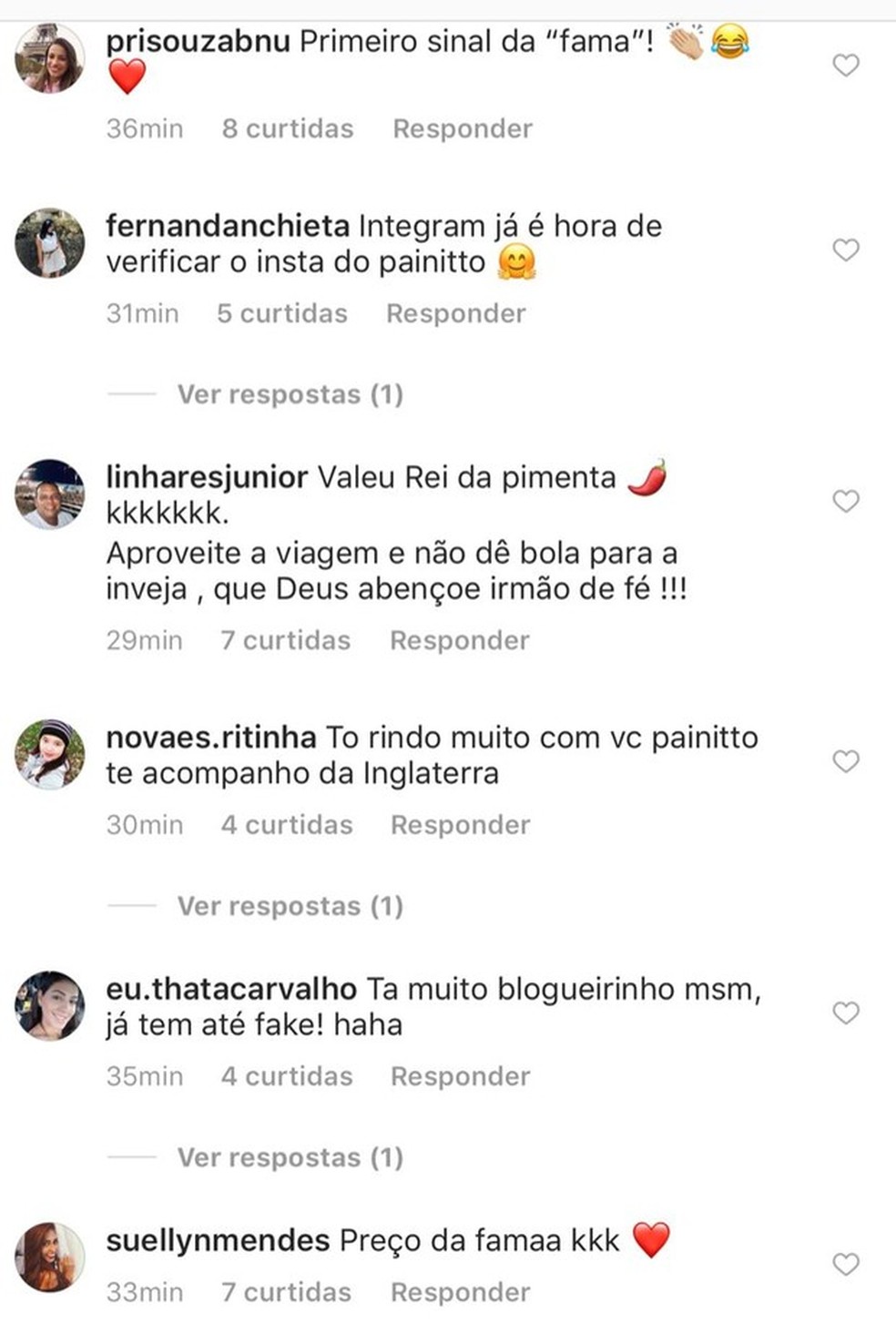This screenshot has width=896, height=1344.
Task: Expand replies under novaes.ritinha's comment
Action: pos(290,906)
